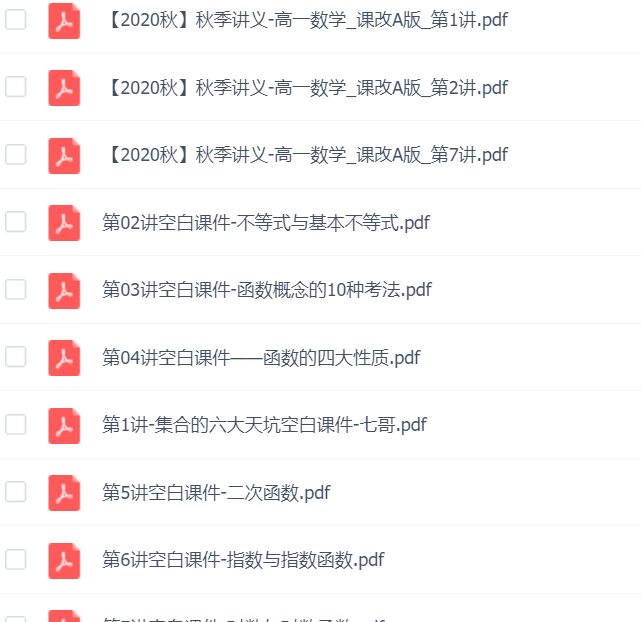Mark checkbox for 函数概念的10种考法.pdf
Screen dimensions: 641x622
[x=16, y=290]
